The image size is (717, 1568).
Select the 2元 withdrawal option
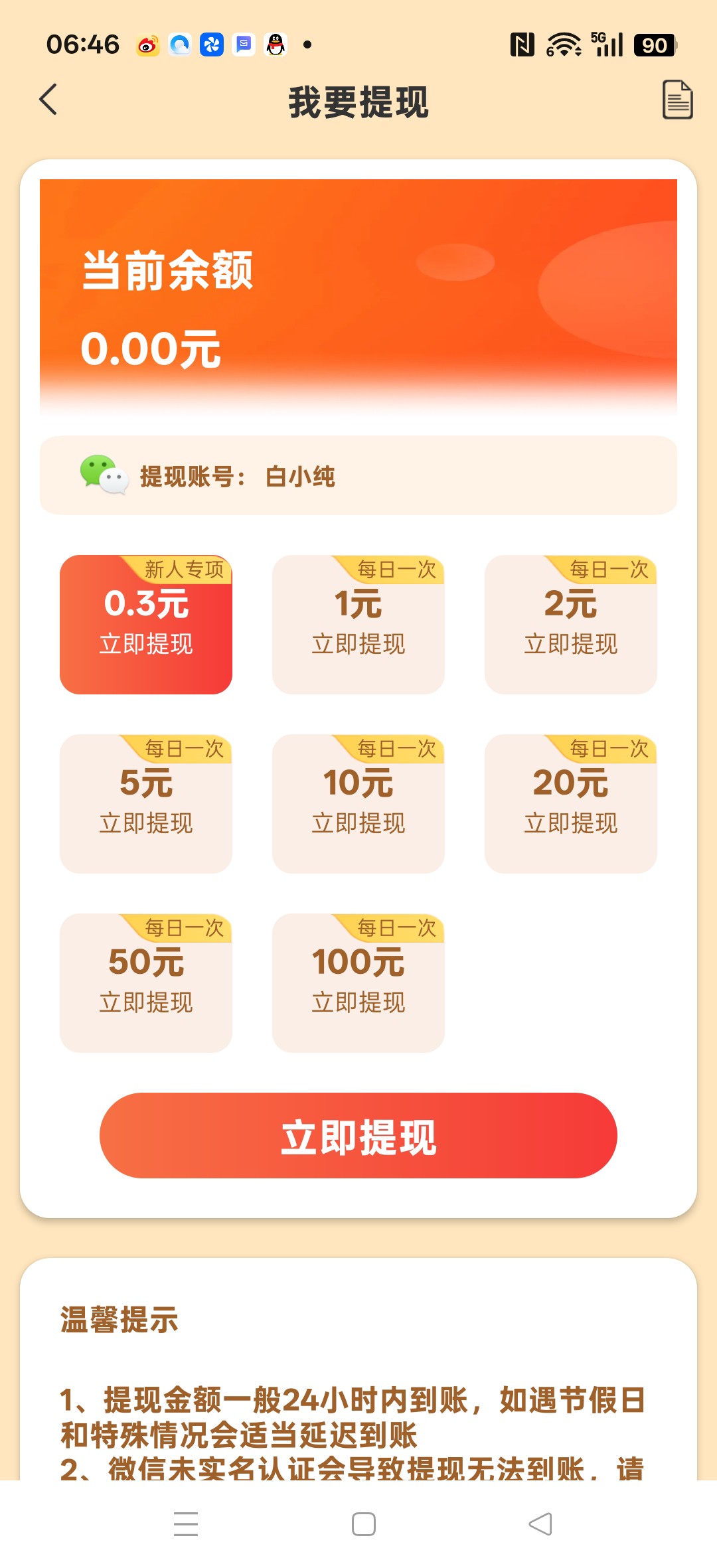point(570,624)
